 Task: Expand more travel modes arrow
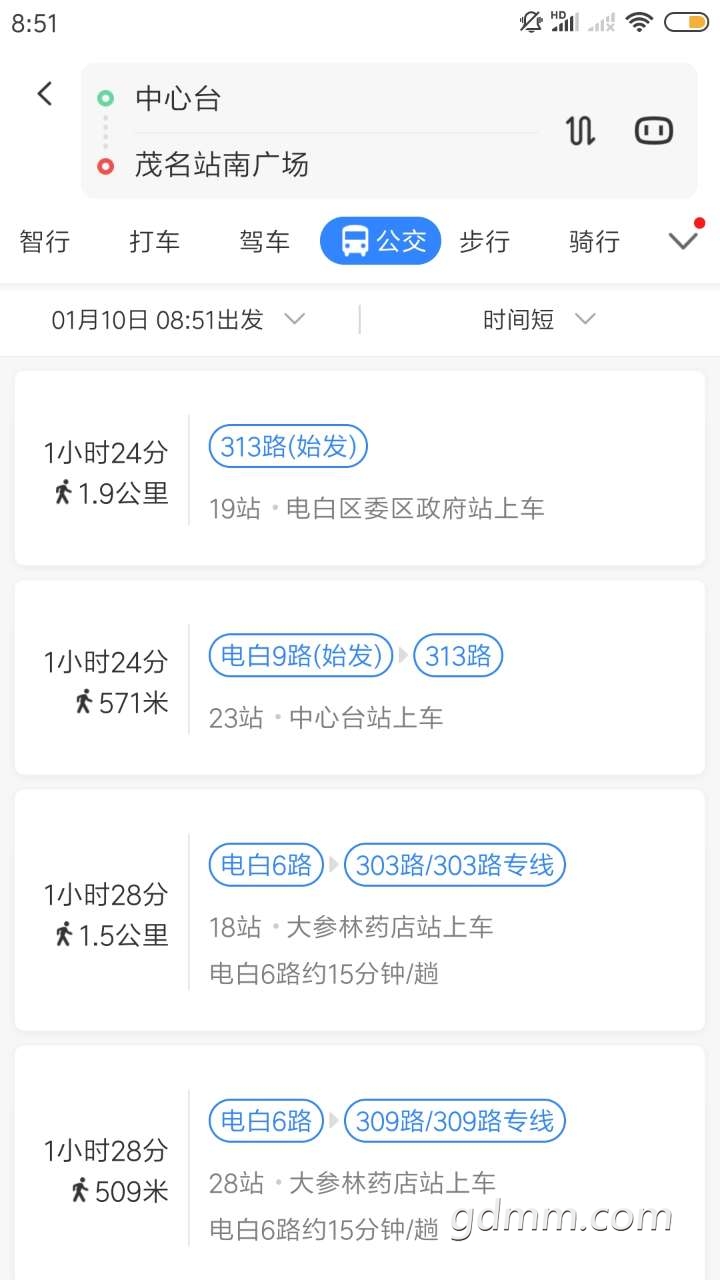(684, 241)
